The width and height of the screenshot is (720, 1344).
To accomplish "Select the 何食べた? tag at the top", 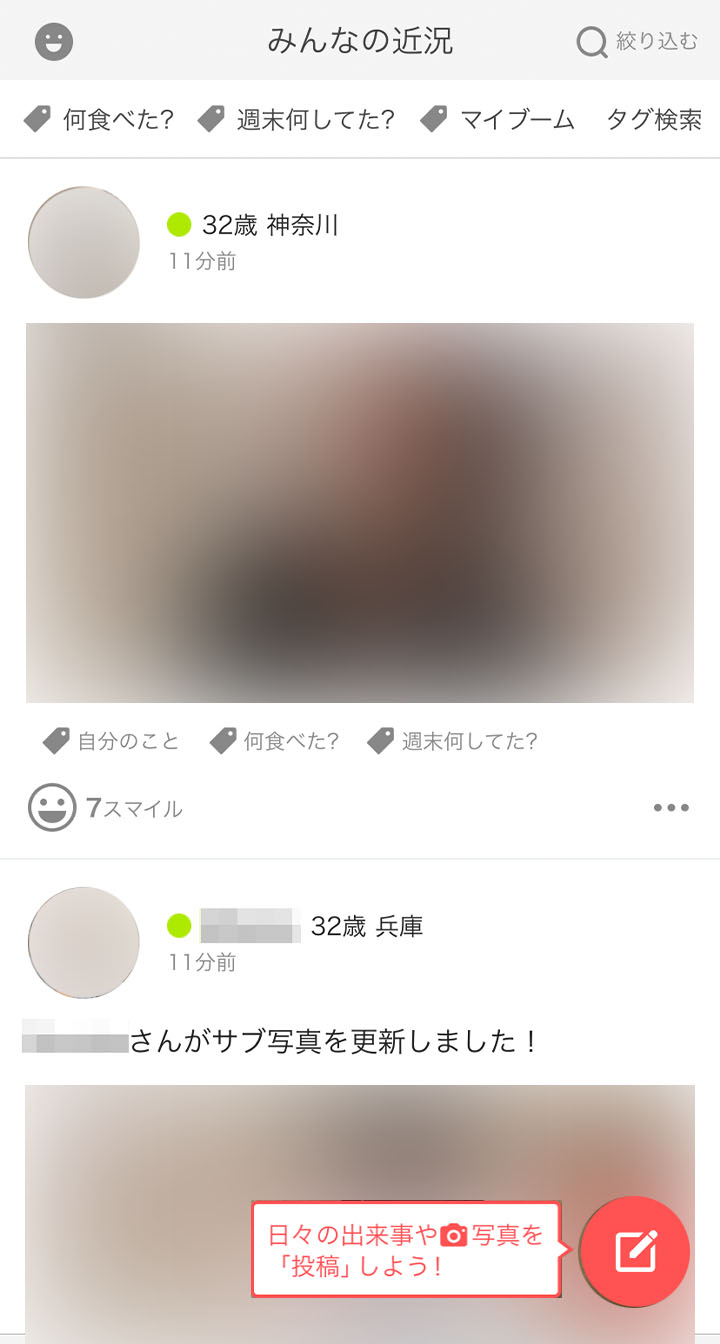I will (99, 120).
